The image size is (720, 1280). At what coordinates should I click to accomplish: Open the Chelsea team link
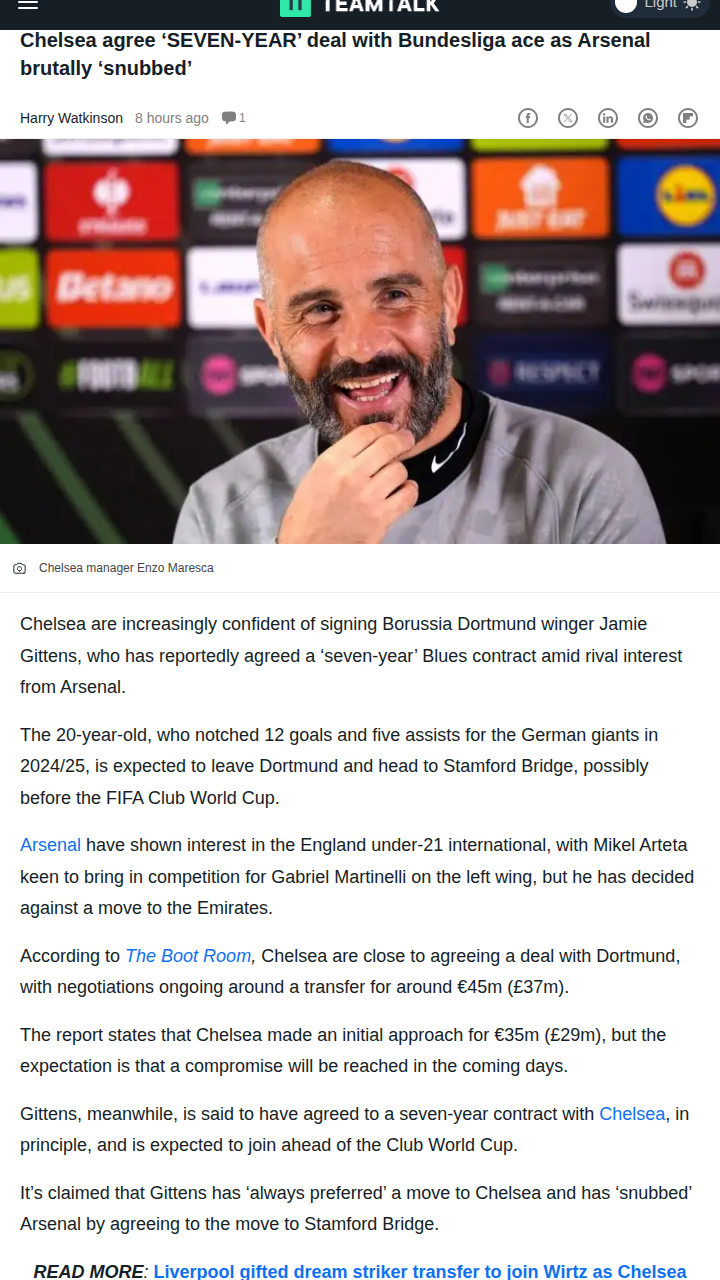point(631,1114)
